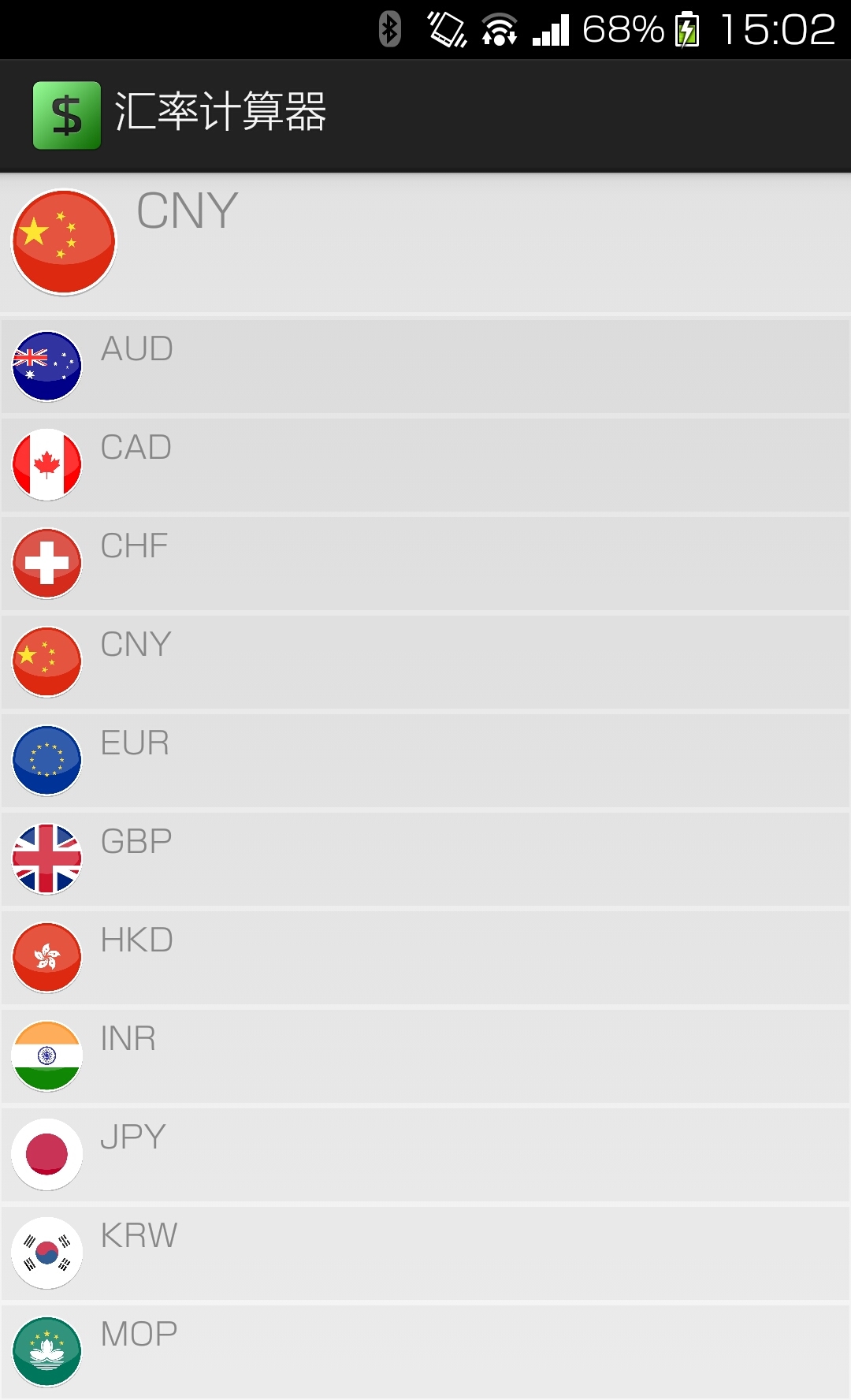Pick MOP from the currency list
The width and height of the screenshot is (851, 1400).
pos(425,1351)
